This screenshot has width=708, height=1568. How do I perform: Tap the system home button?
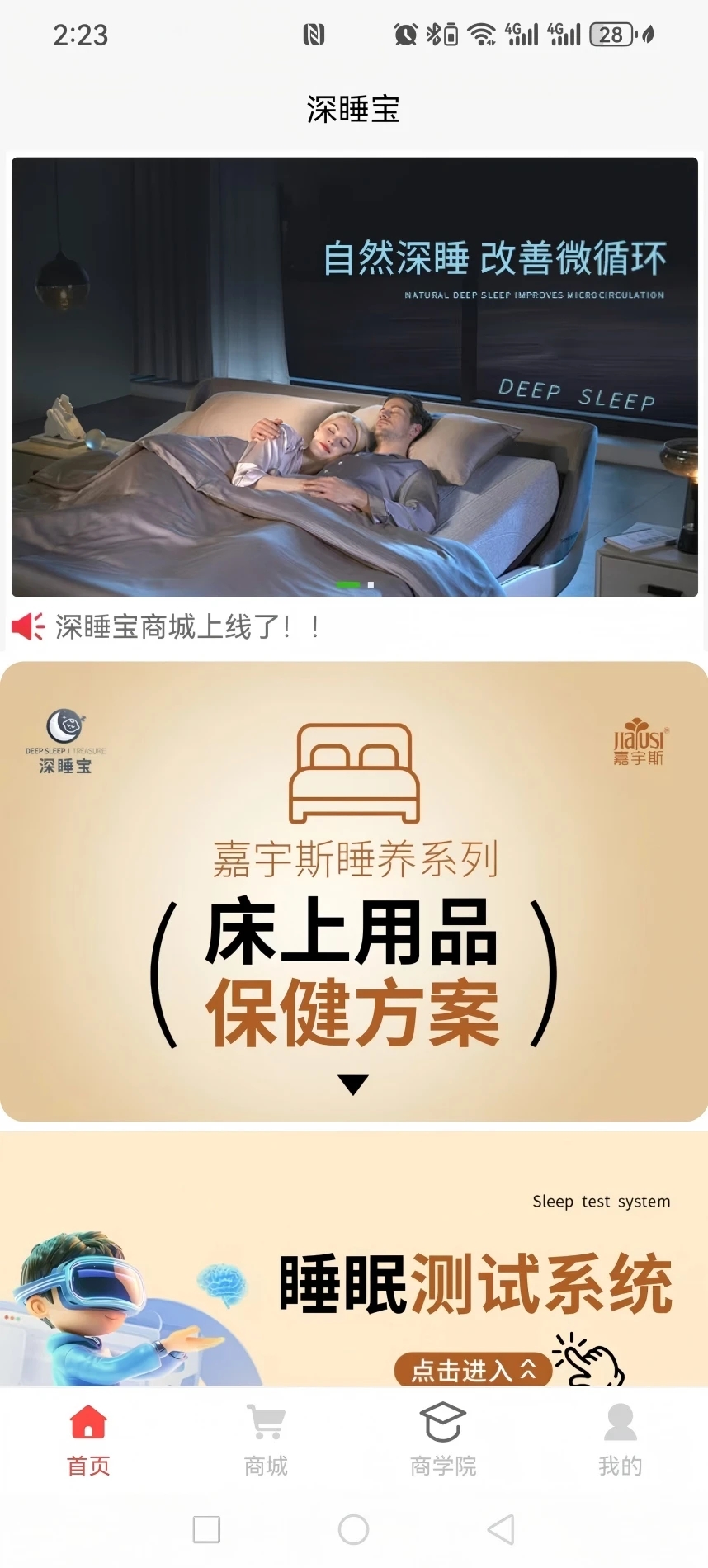353,1529
